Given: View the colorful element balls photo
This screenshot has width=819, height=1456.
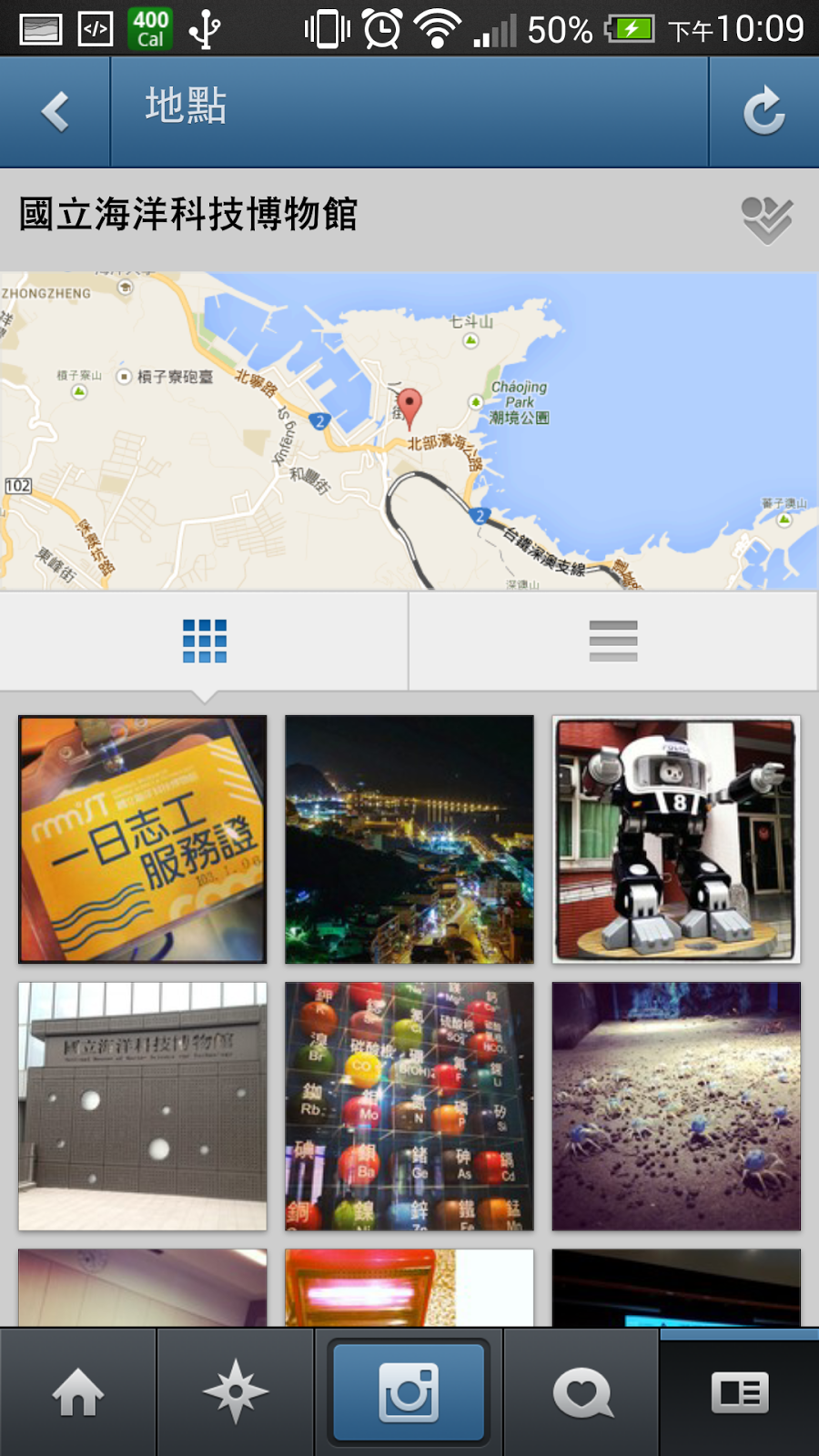Looking at the screenshot, I should [x=409, y=1106].
